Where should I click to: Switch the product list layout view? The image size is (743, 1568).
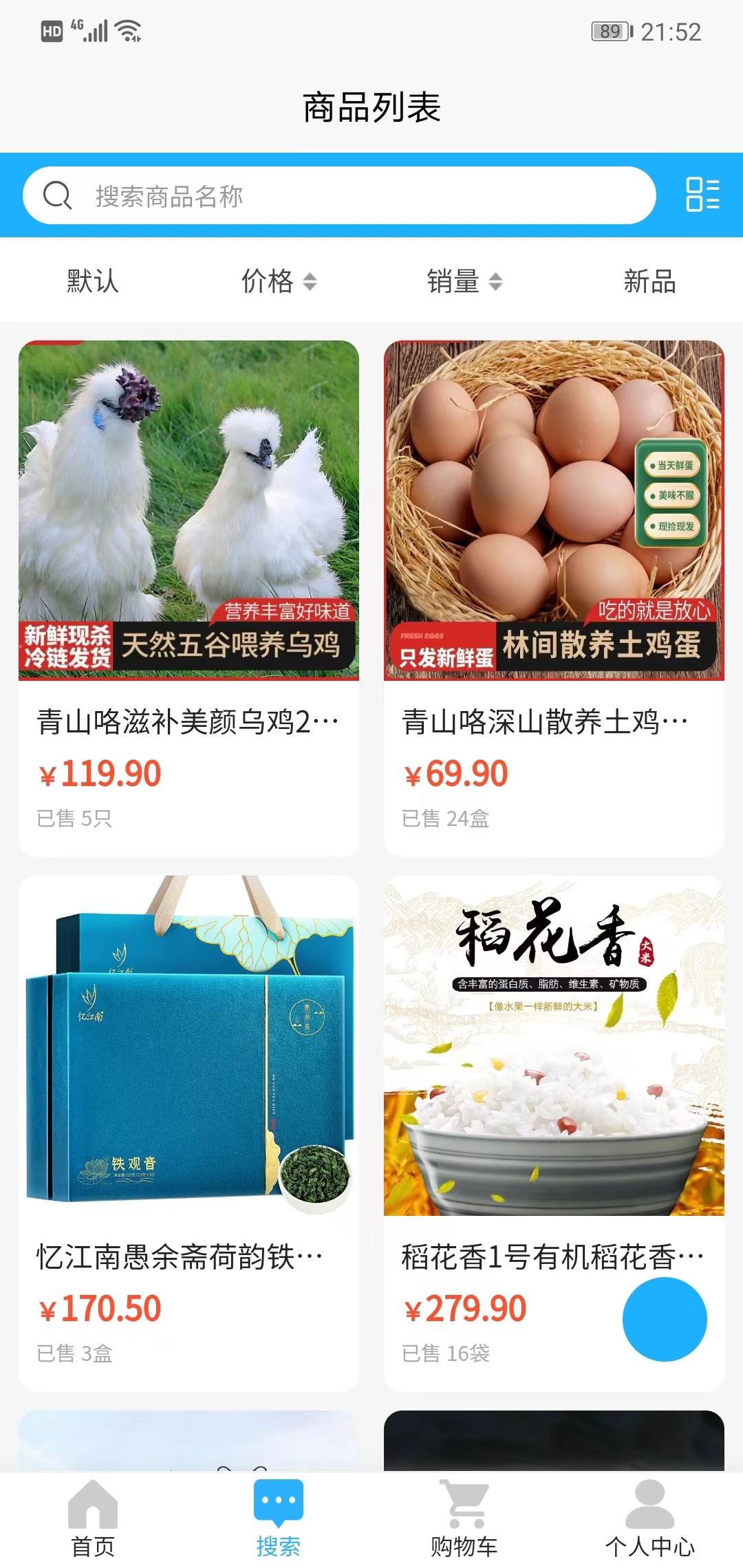click(702, 195)
